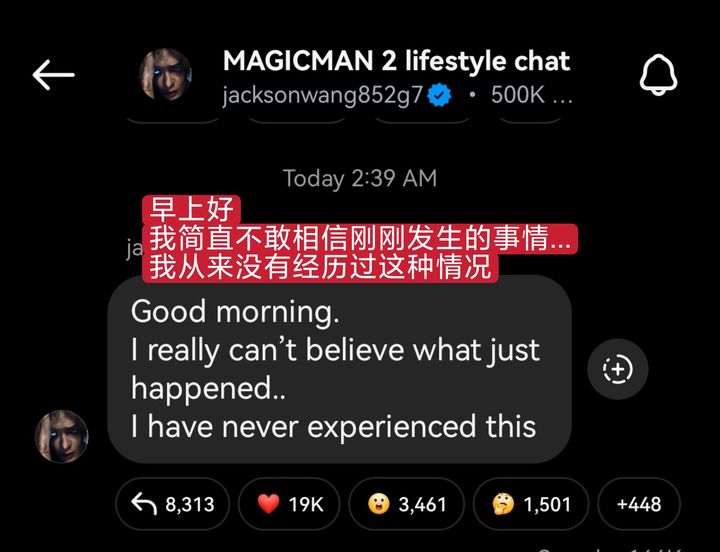Open the channel notifications bell

tap(661, 73)
